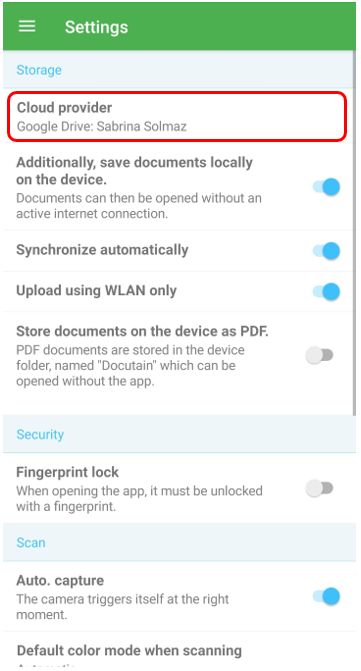The image size is (361, 671).
Task: Turn on Fingerprint lock
Action: click(x=320, y=488)
